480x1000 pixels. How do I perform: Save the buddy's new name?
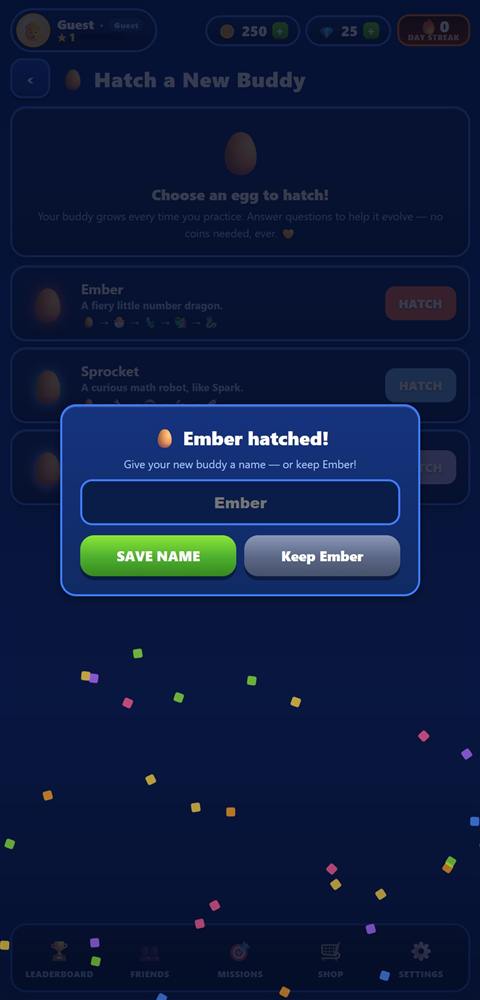click(158, 555)
